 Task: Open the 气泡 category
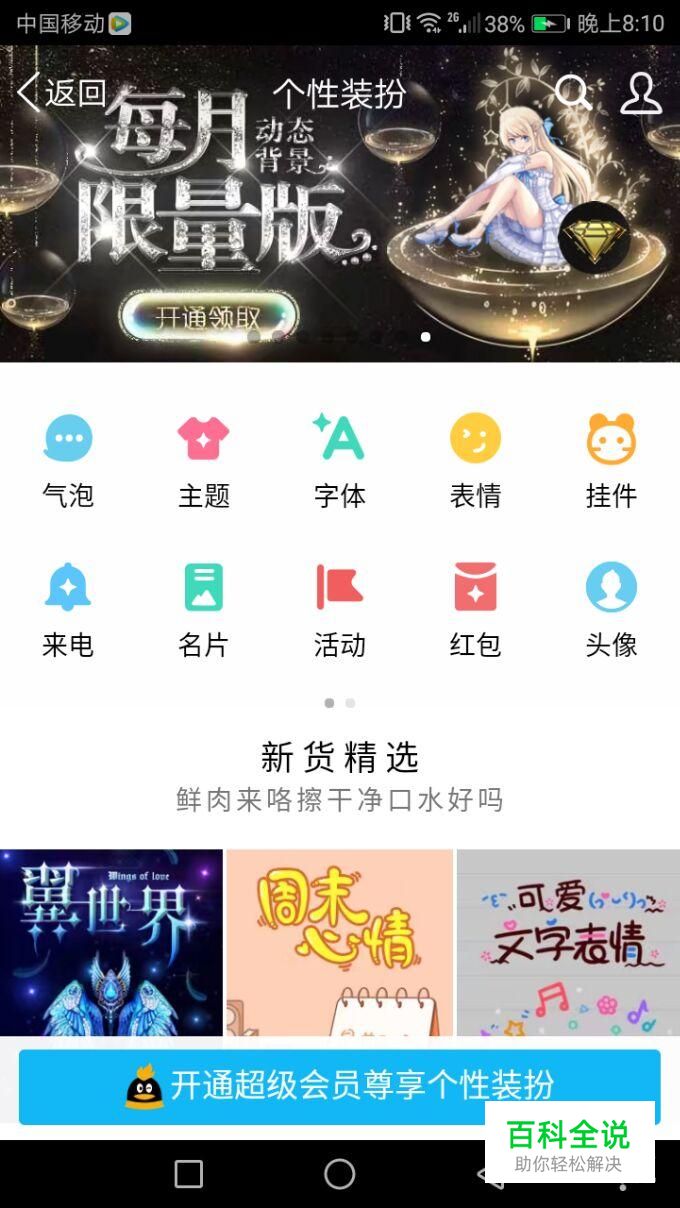coord(68,462)
